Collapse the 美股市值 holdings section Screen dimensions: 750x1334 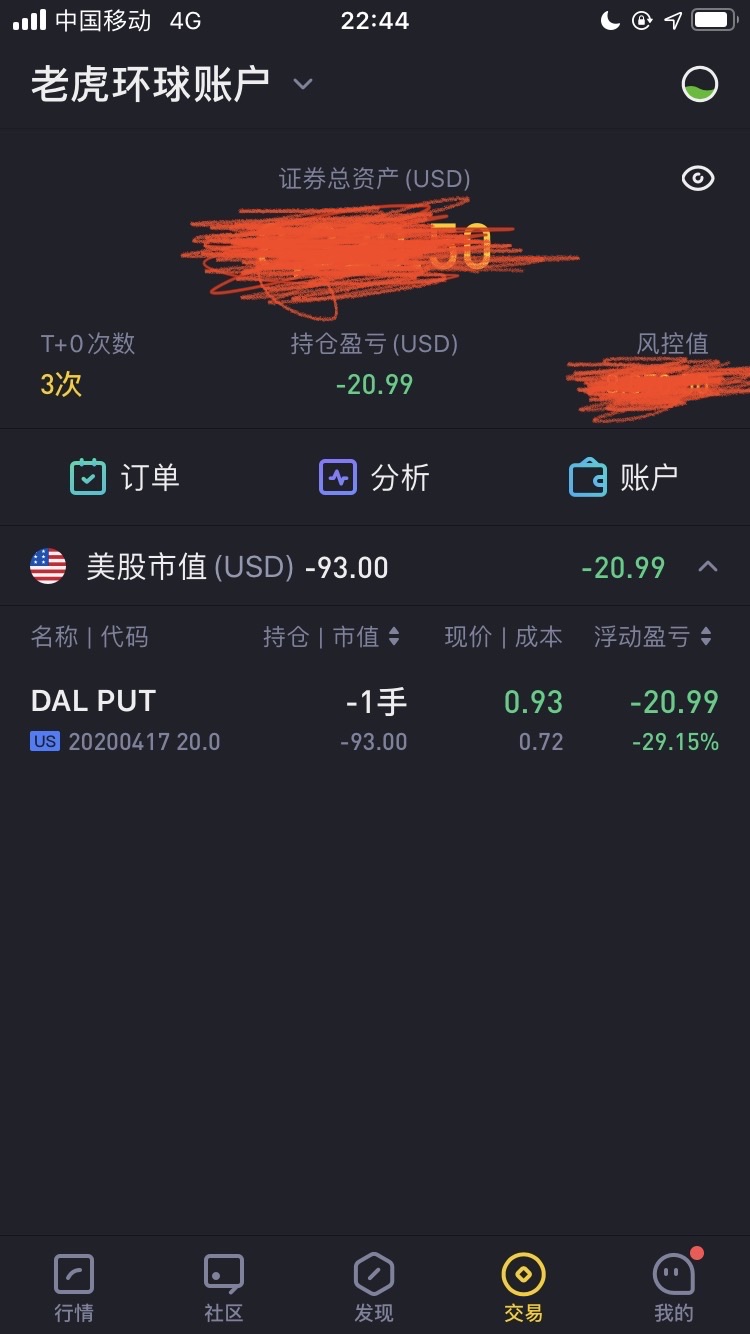coord(707,567)
